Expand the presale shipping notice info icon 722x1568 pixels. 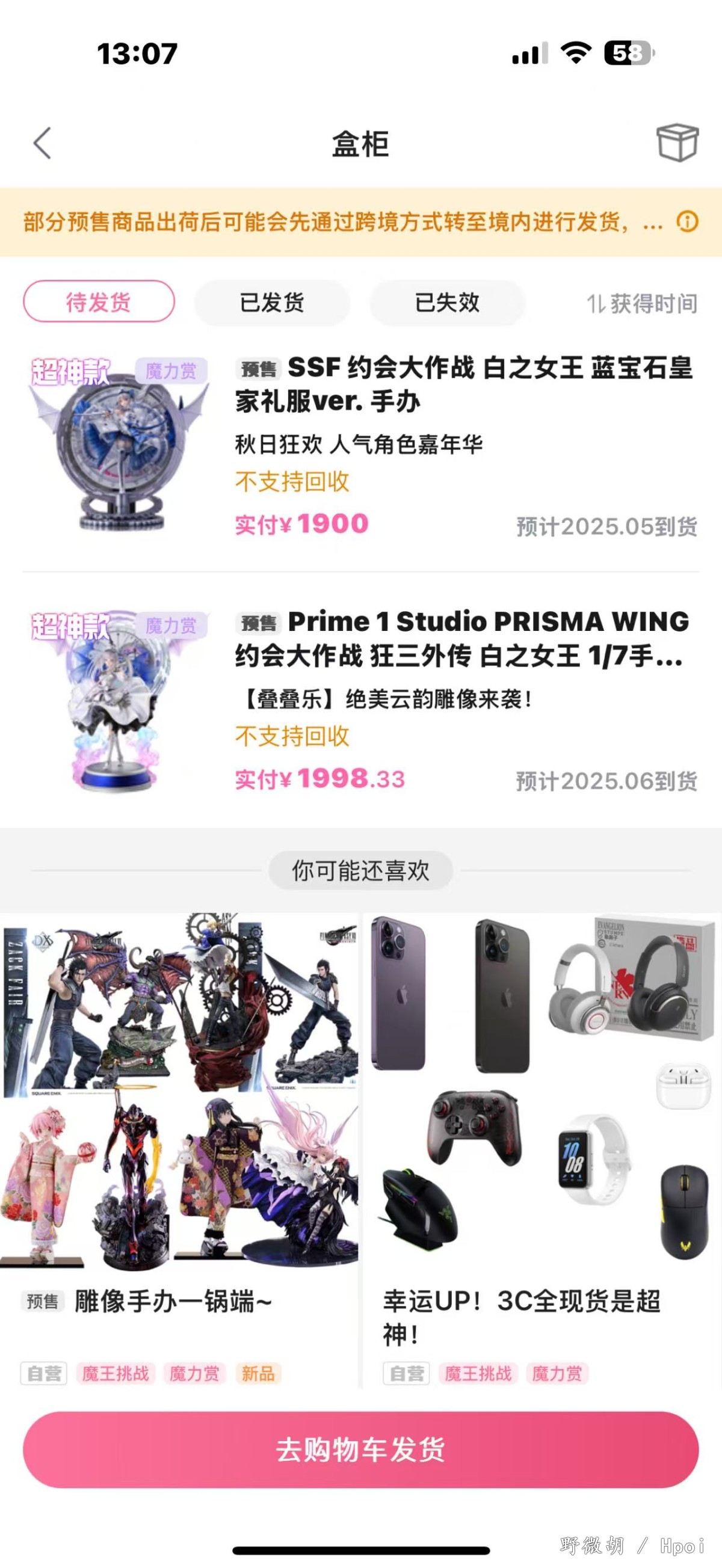point(687,221)
